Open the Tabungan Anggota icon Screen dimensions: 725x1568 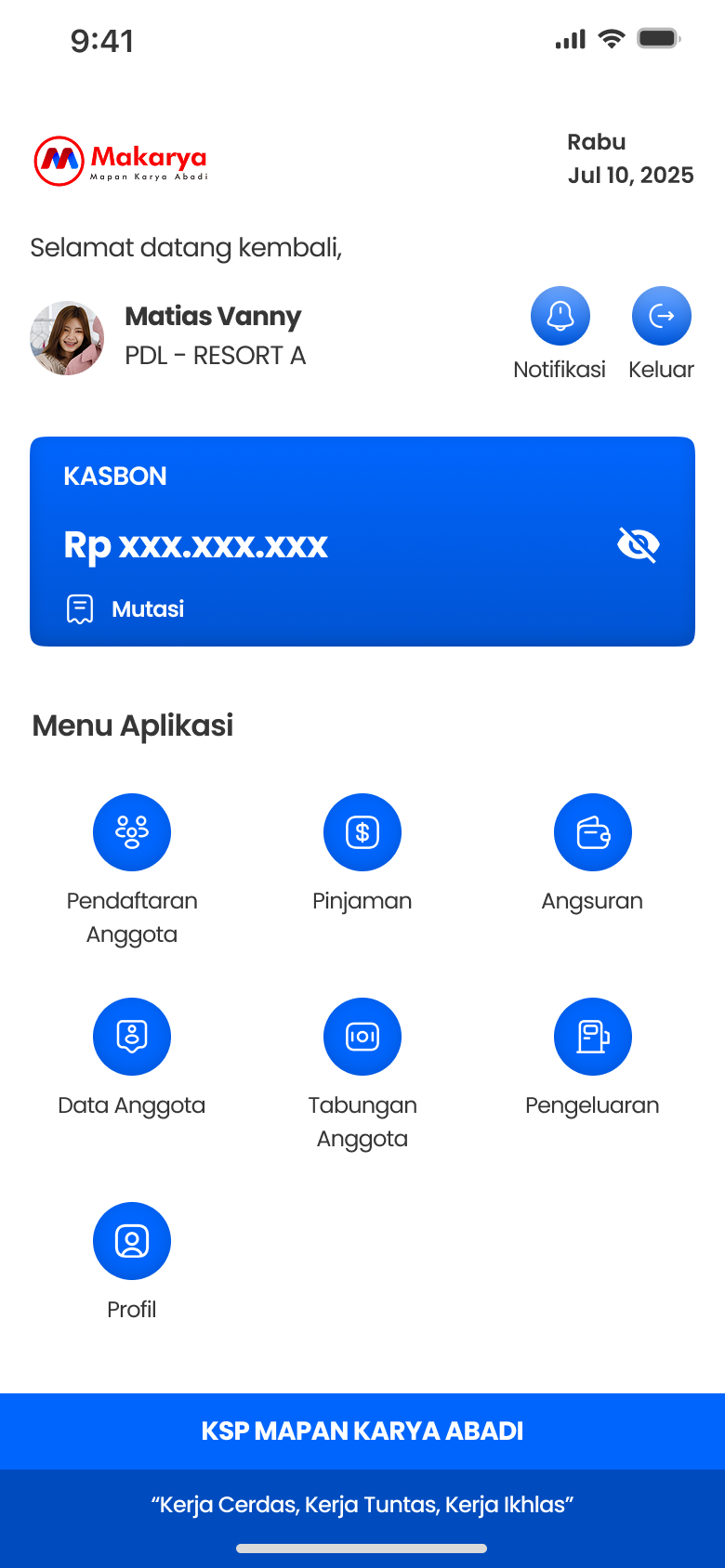pyautogui.click(x=362, y=1036)
